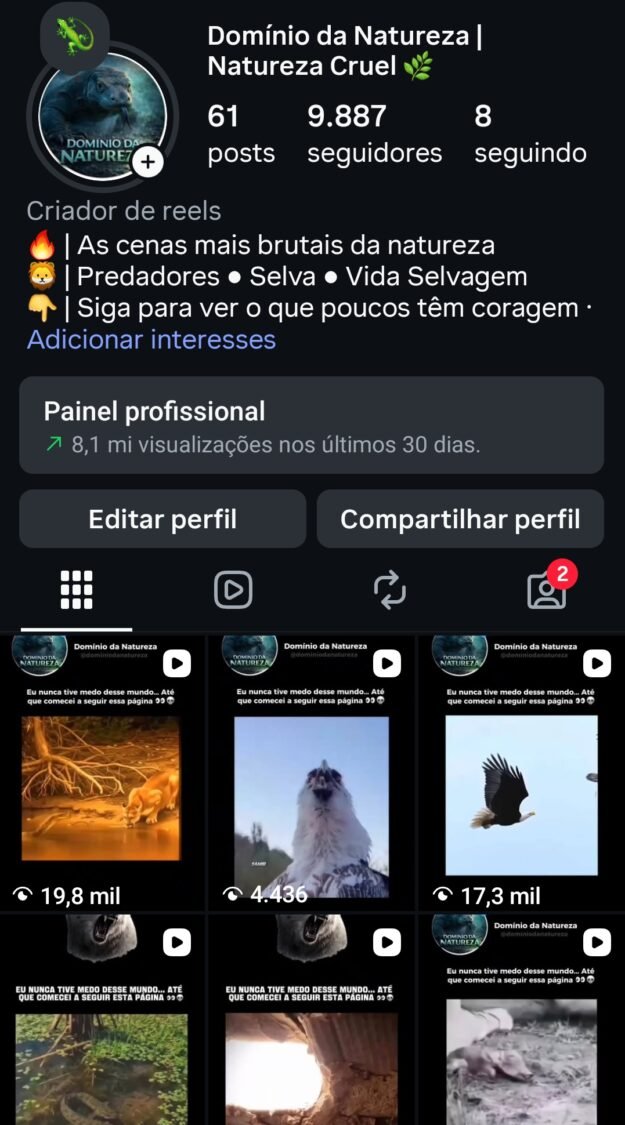
Task: Tap the lizard note above profile photo
Action: point(74,36)
